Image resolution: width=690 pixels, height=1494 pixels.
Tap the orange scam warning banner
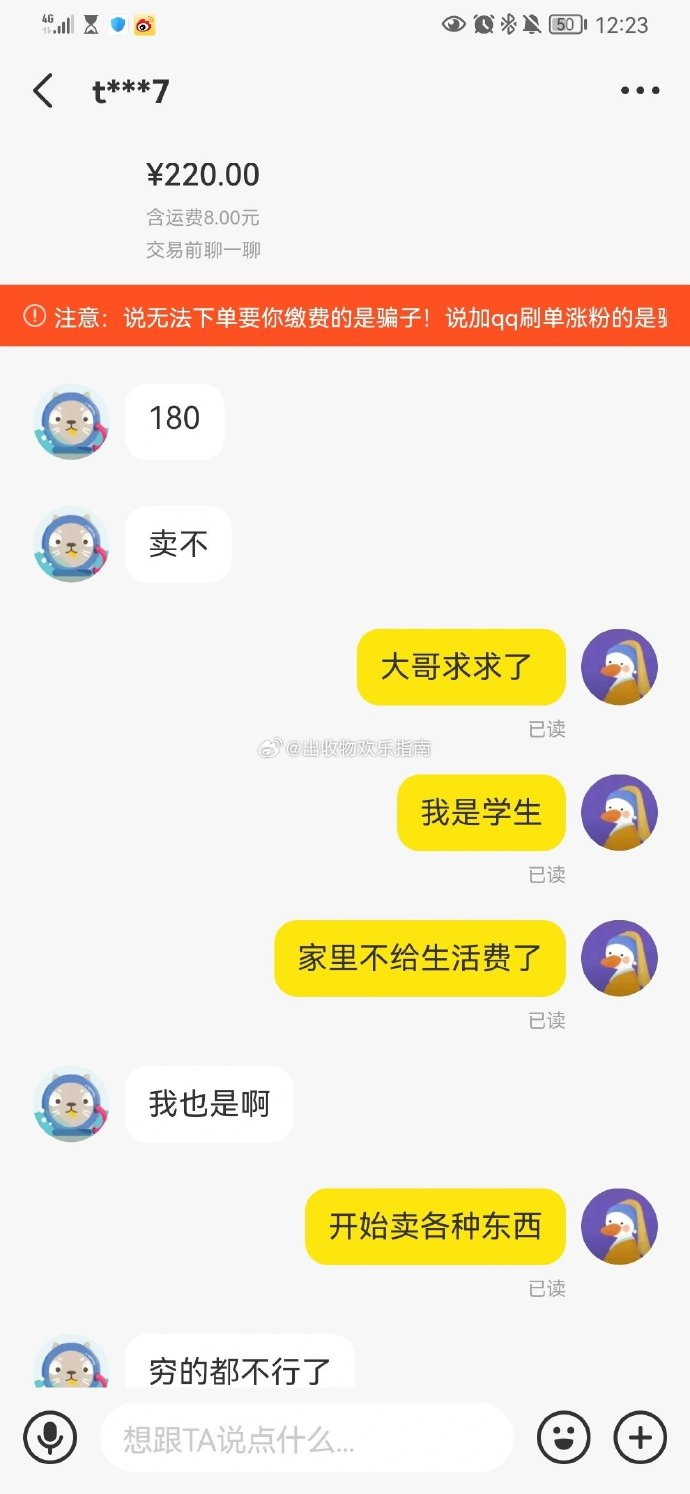pyautogui.click(x=345, y=318)
